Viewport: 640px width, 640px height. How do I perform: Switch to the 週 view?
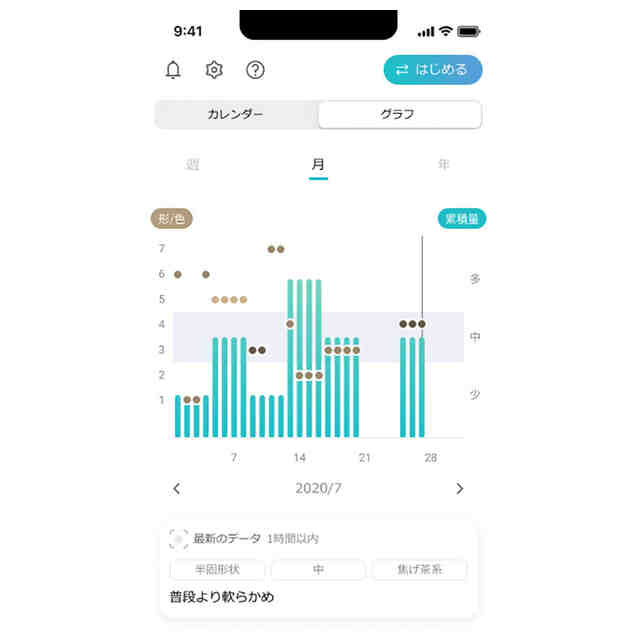tap(193, 165)
